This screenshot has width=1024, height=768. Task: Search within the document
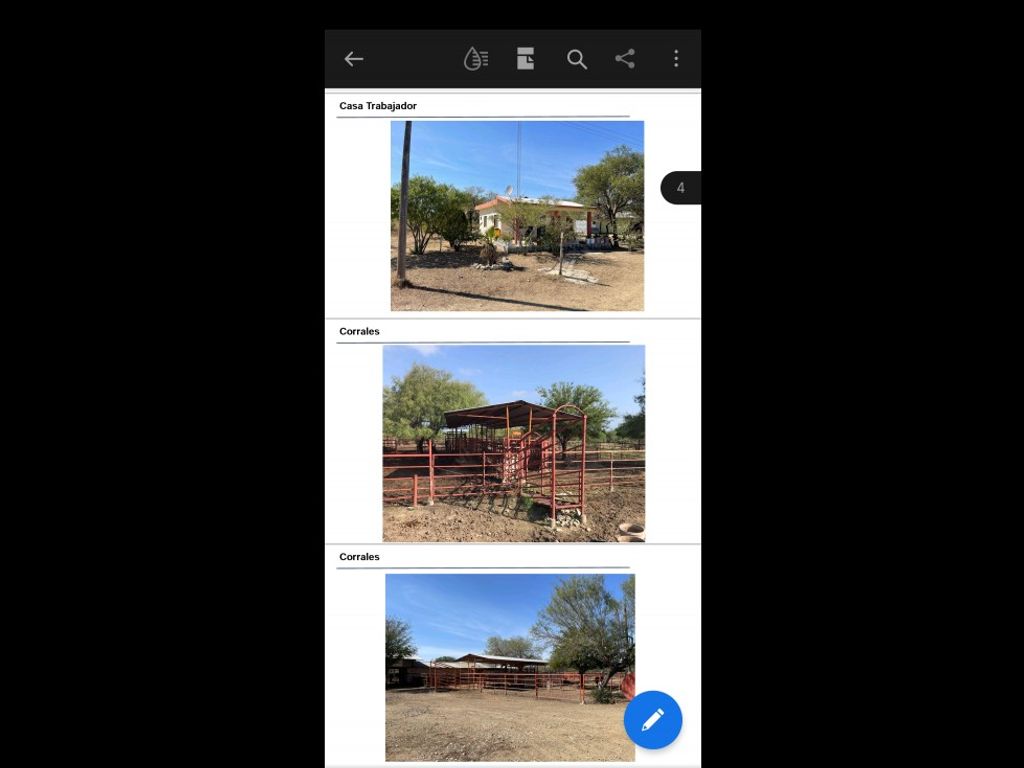pos(577,59)
